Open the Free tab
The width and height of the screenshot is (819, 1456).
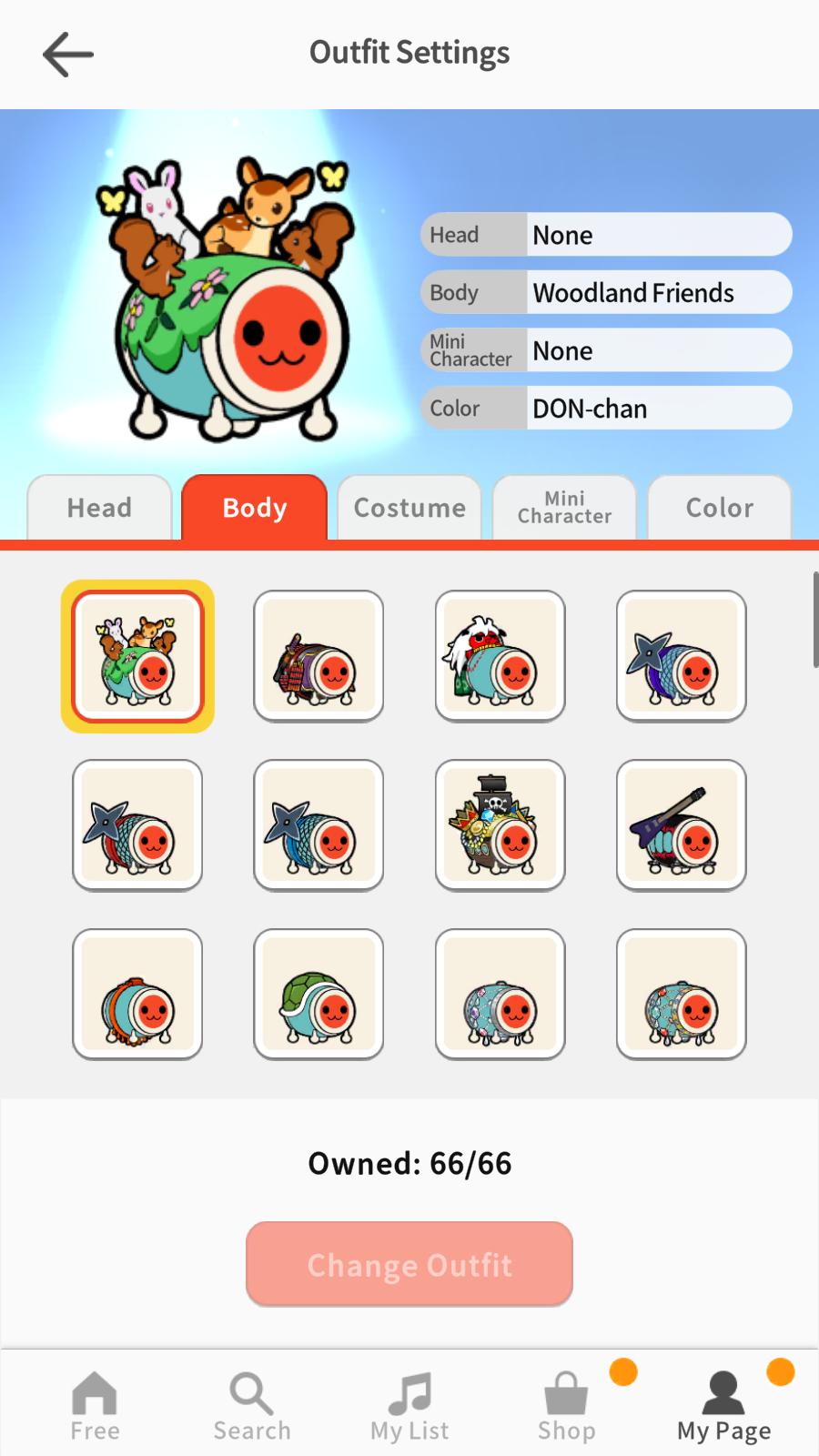pyautogui.click(x=96, y=1406)
